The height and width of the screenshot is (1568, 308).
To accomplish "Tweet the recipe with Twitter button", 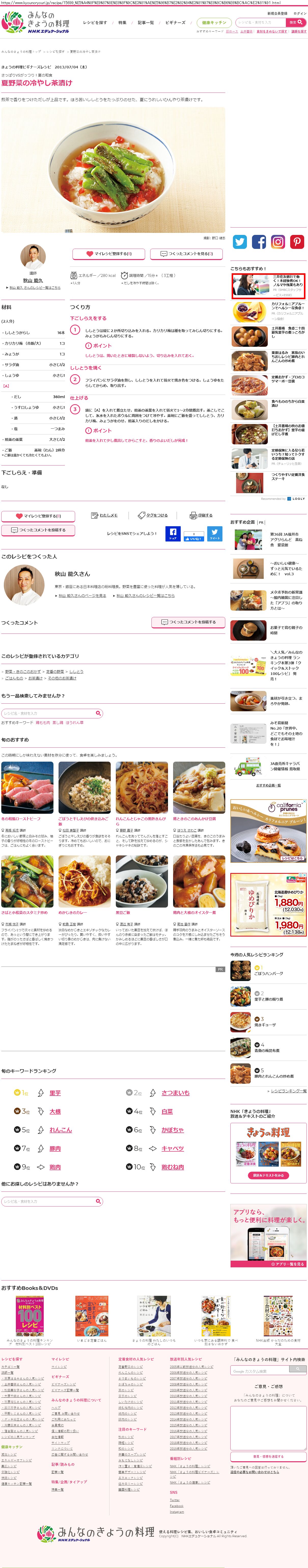I will (x=215, y=533).
